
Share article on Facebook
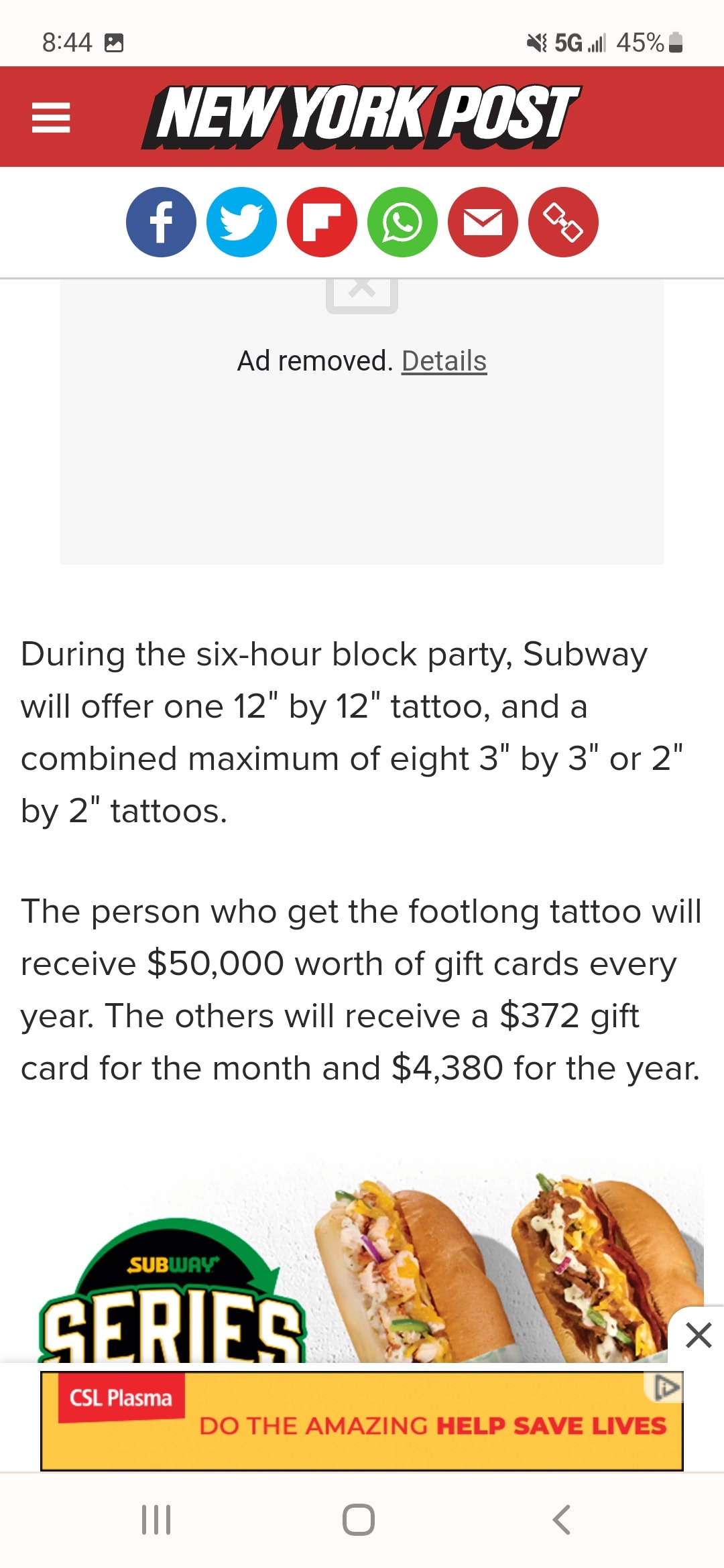pos(161,222)
